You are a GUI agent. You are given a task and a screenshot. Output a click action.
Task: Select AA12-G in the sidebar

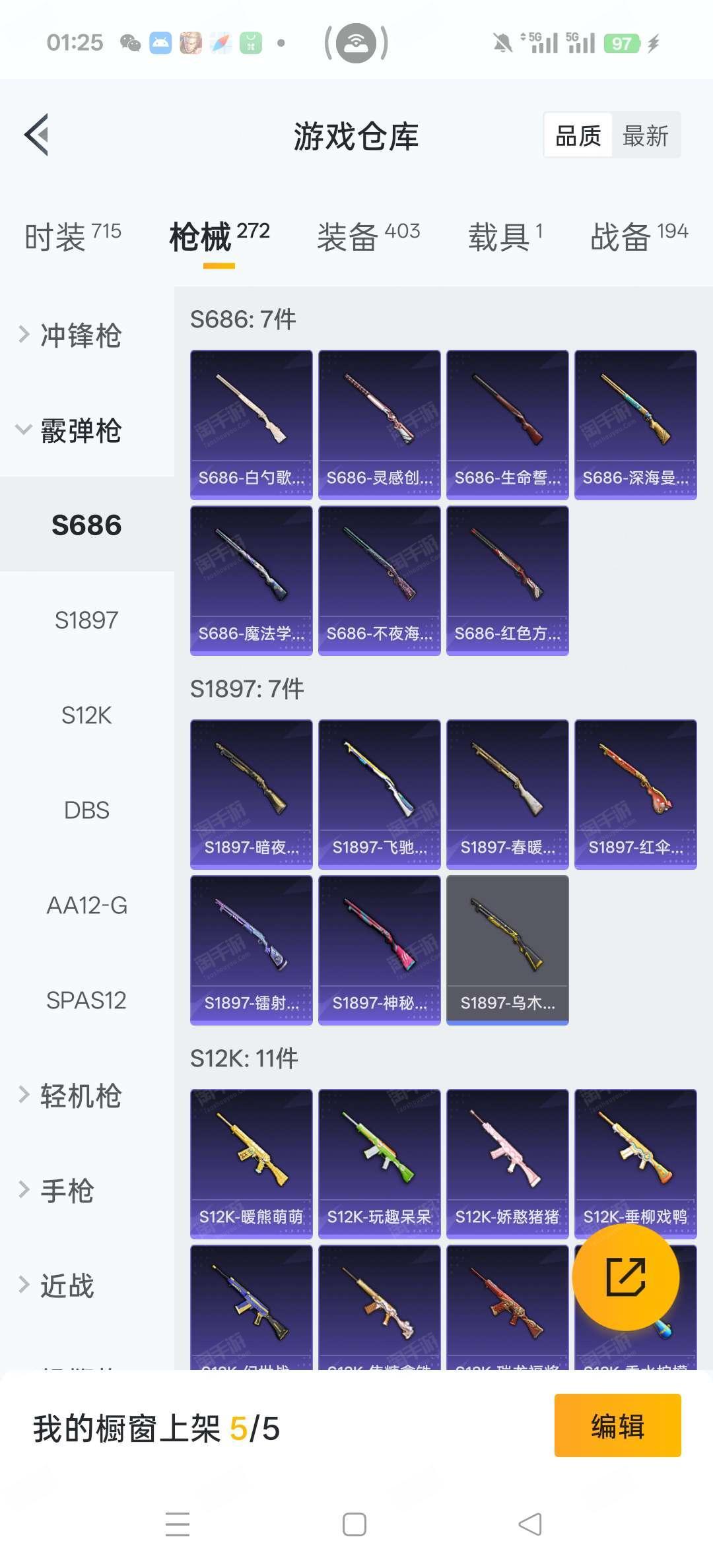point(86,905)
